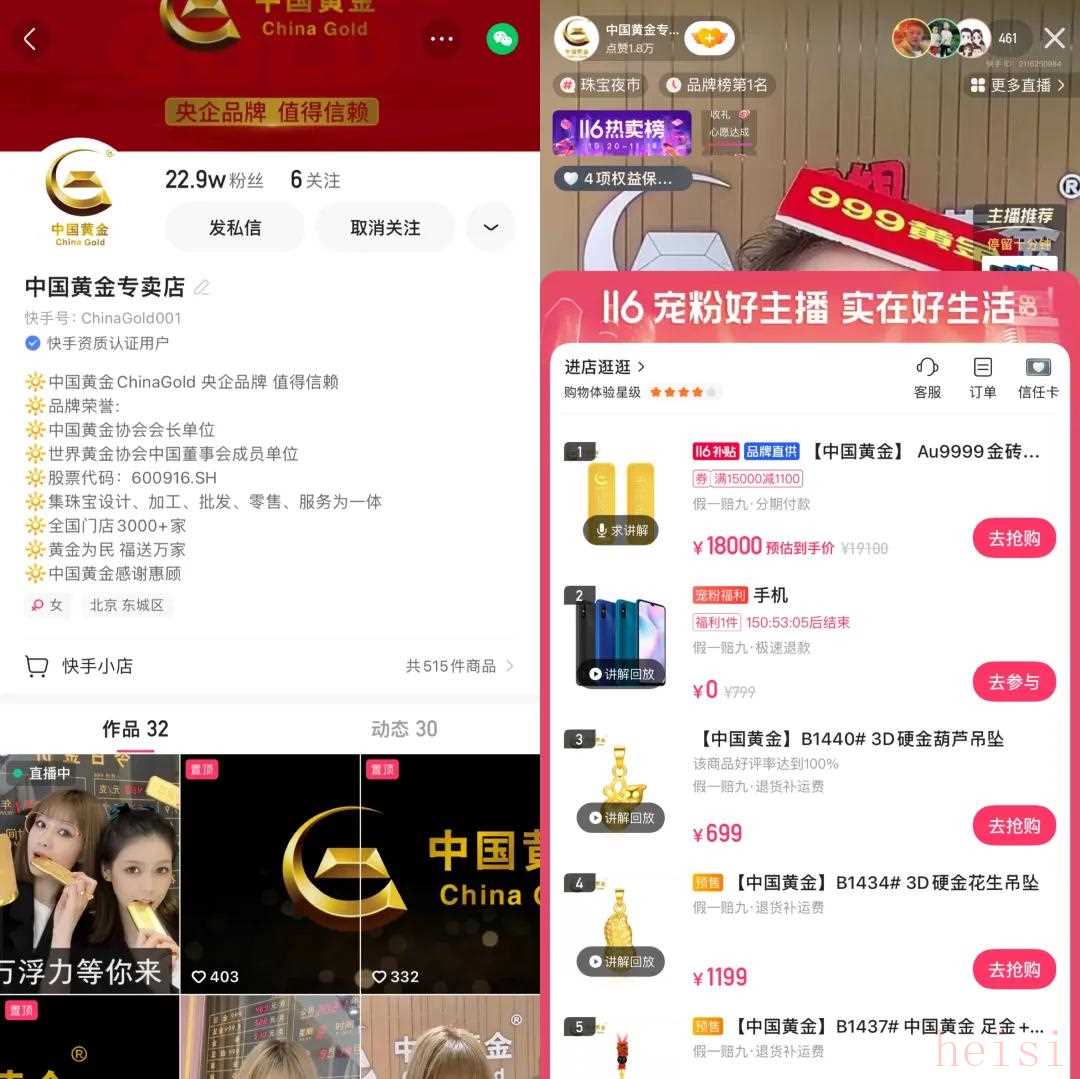
Task: Switch to the 动态 30 tab
Action: point(404,729)
